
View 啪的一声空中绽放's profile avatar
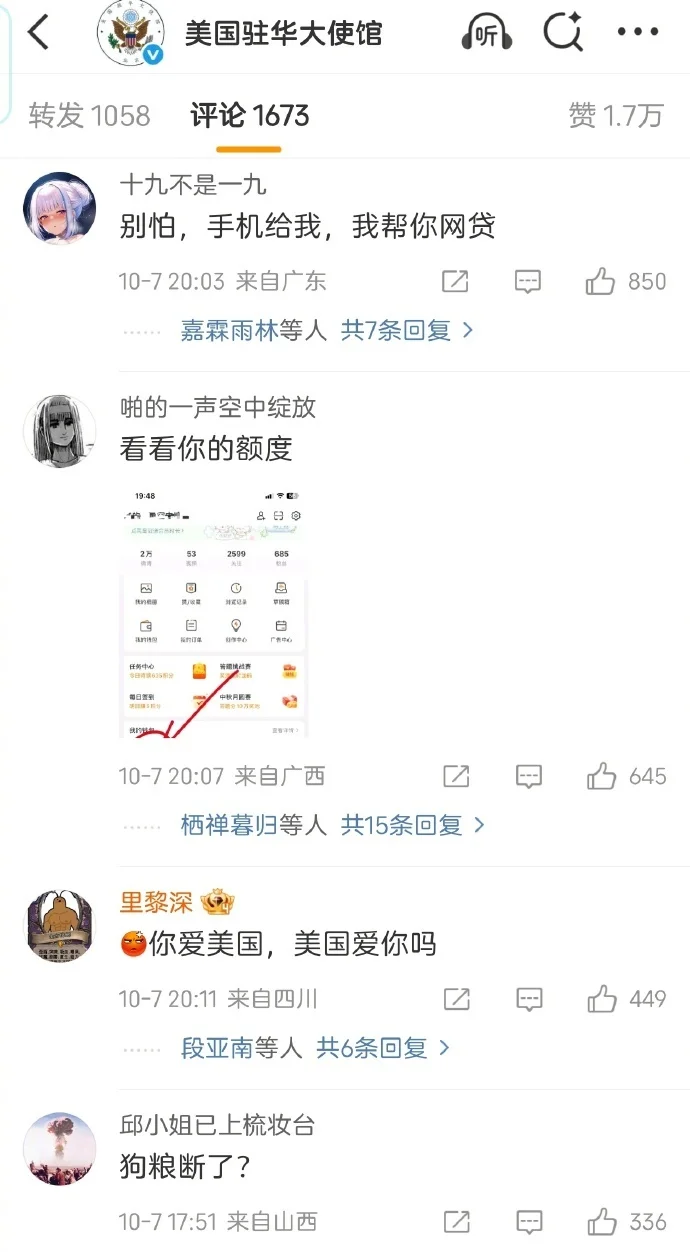[x=59, y=429]
